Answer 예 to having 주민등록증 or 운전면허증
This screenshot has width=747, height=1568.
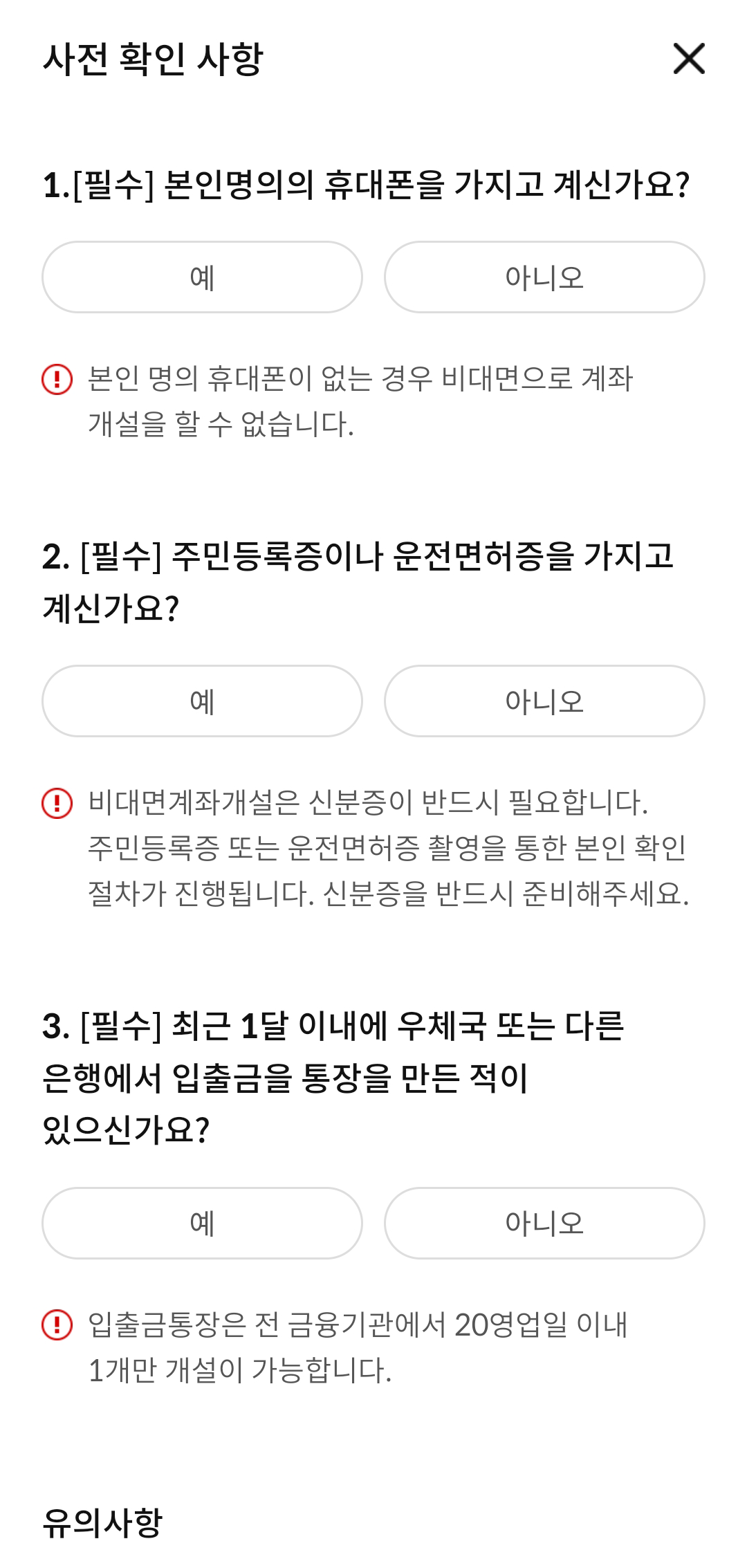tap(203, 701)
